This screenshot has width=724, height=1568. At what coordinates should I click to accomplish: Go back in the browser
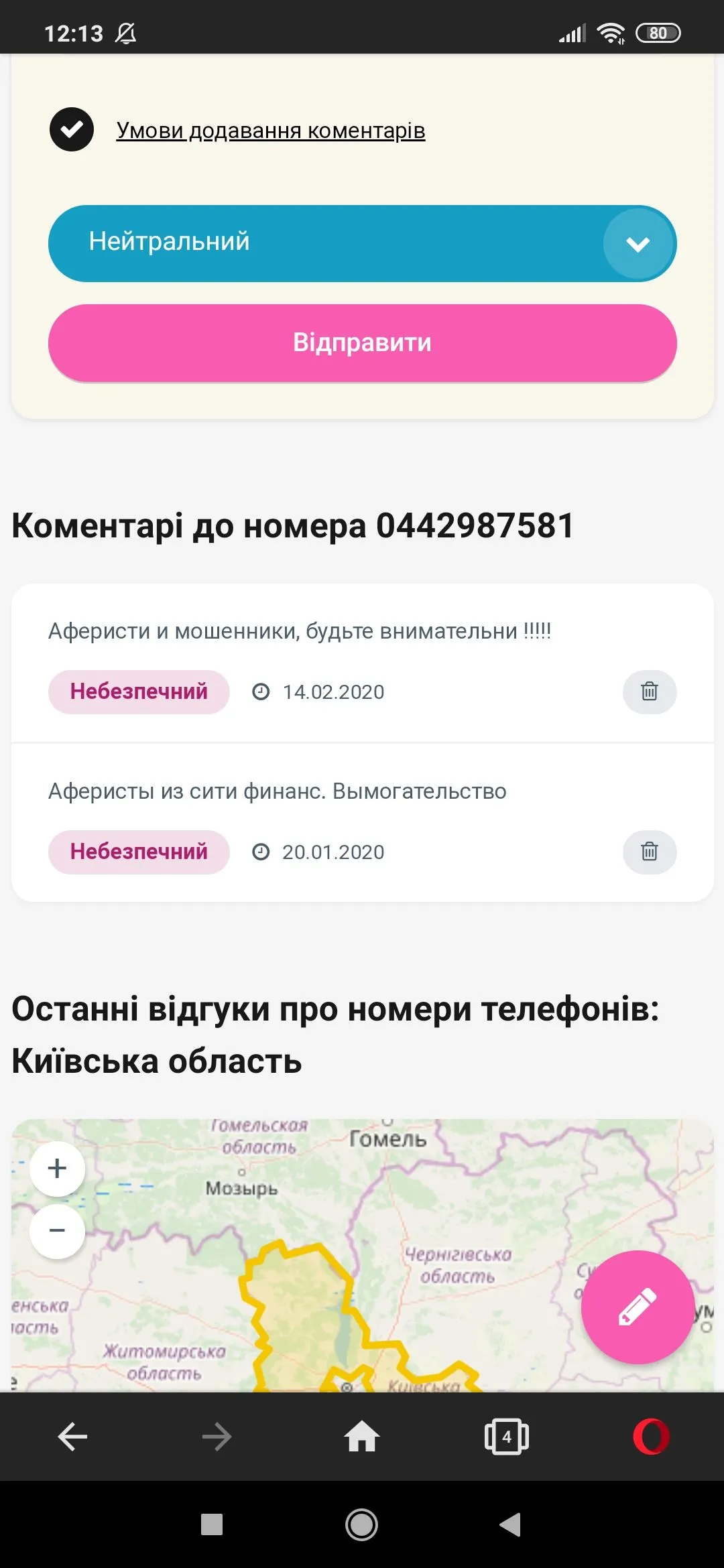pyautogui.click(x=72, y=1437)
